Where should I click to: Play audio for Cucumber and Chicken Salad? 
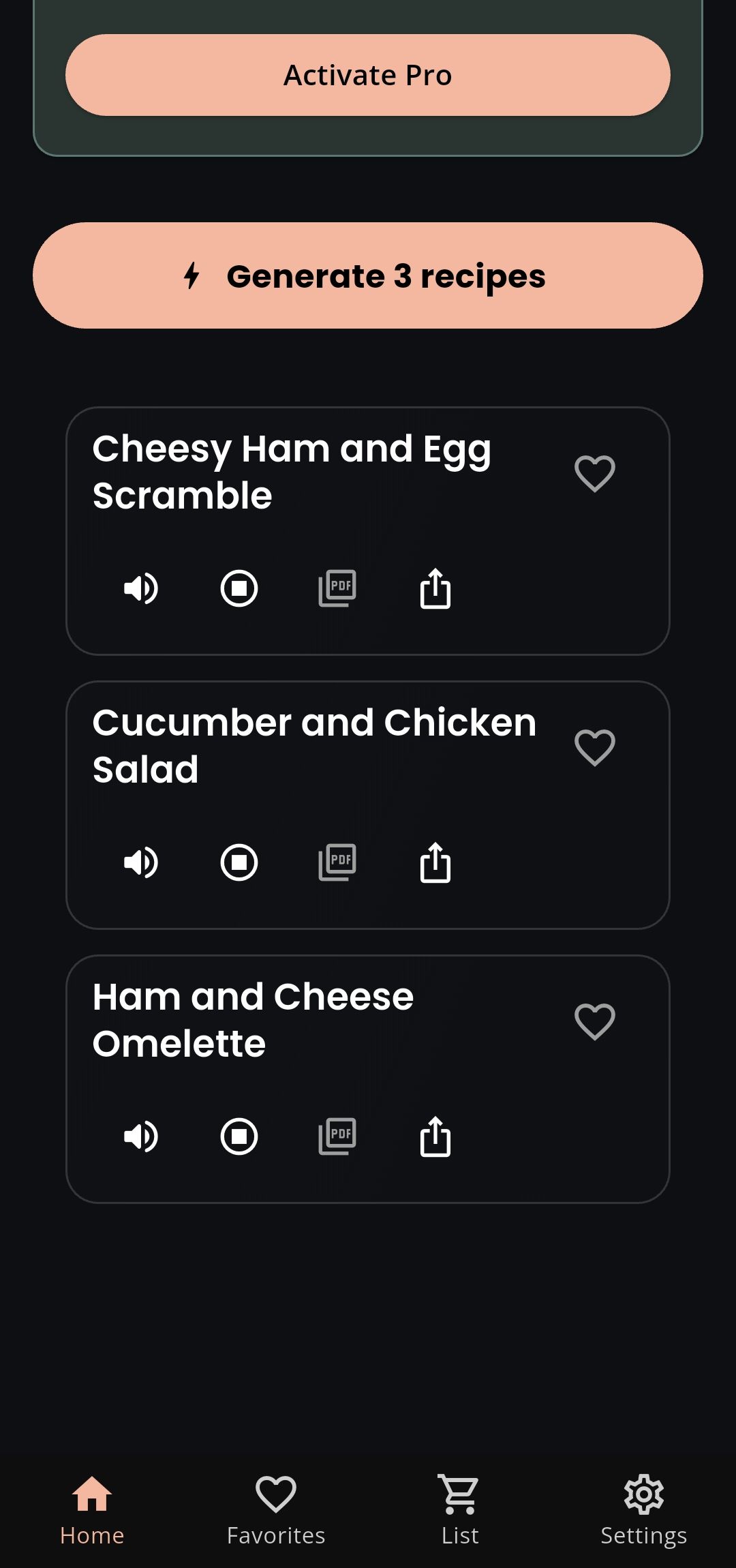(x=141, y=862)
